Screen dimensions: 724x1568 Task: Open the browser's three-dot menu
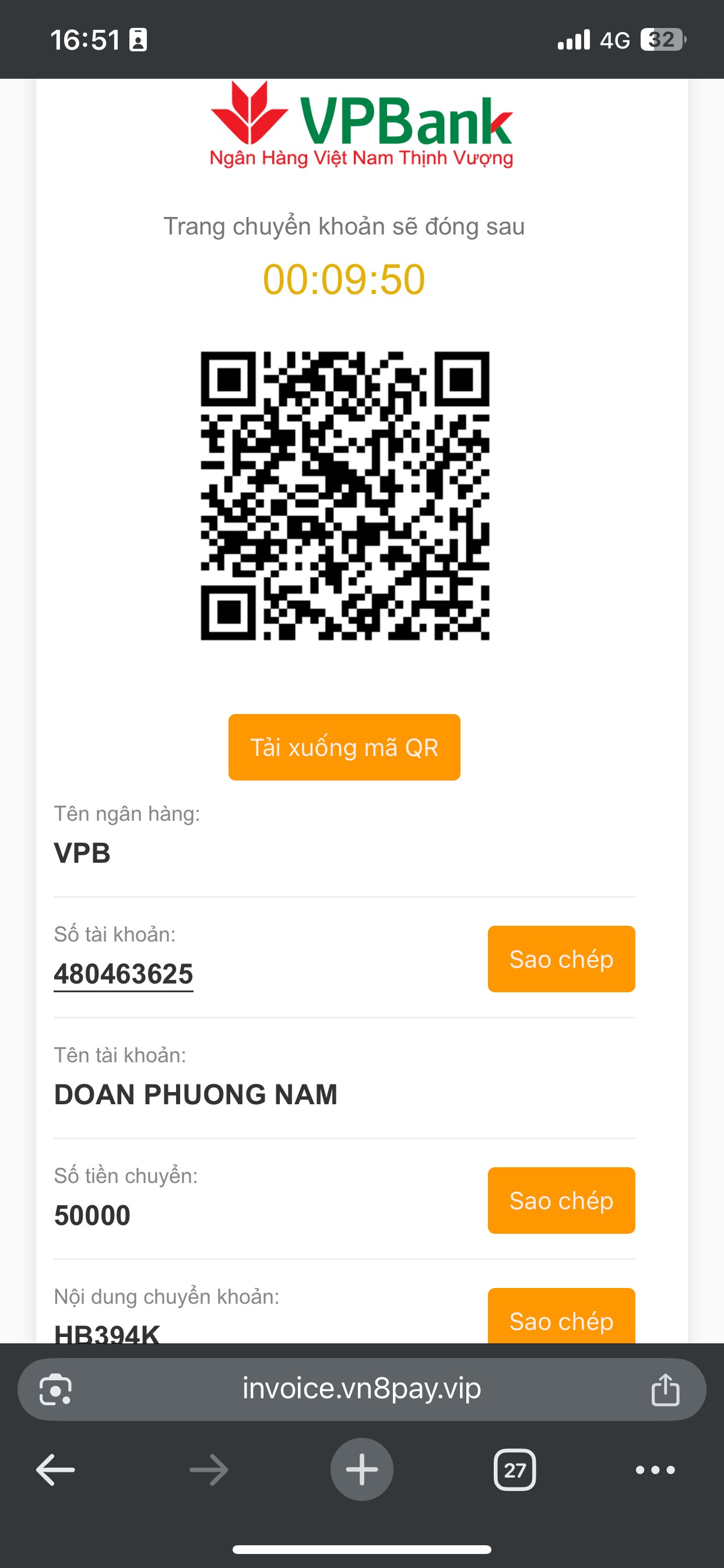[655, 1469]
